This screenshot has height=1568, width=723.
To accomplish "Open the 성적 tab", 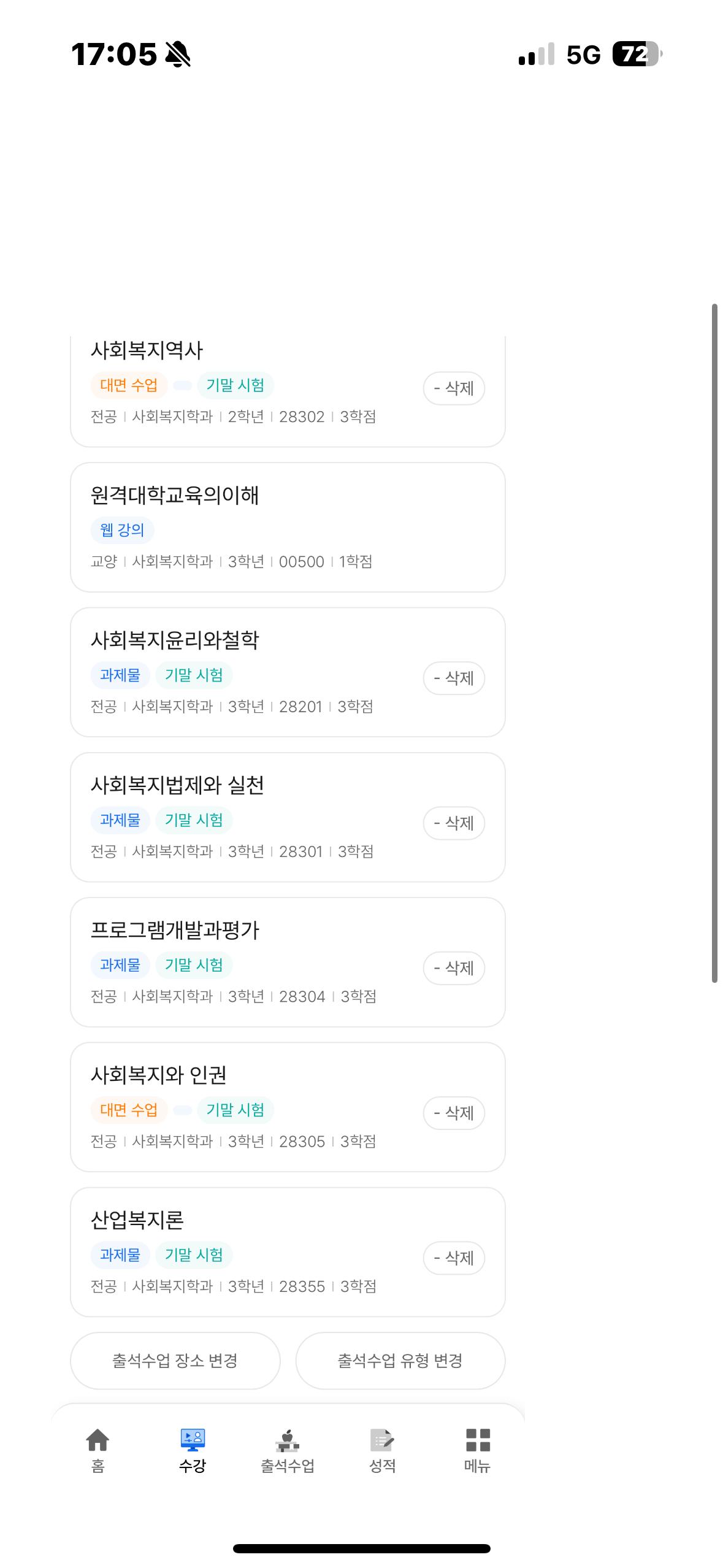I will 382,1451.
